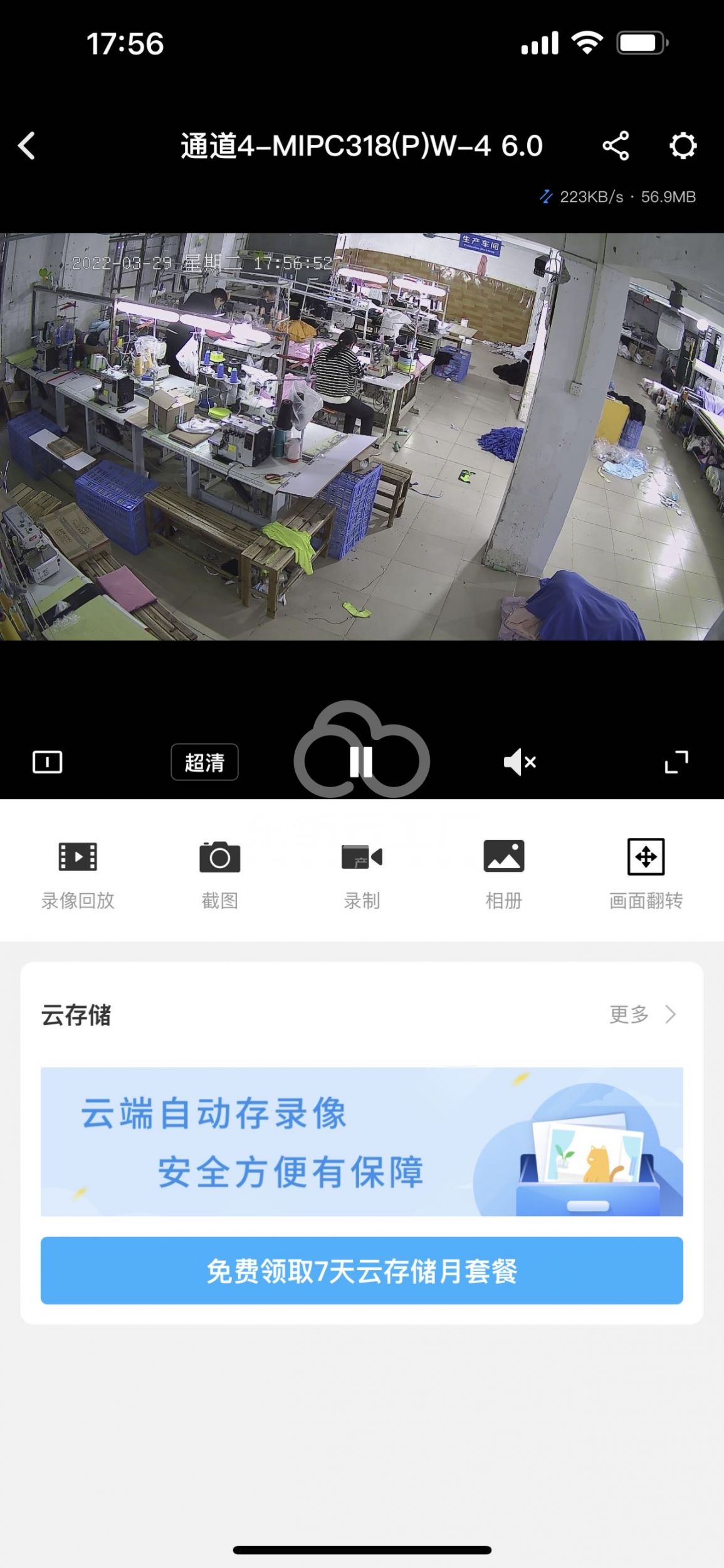Go back using the top-left arrow
Viewport: 724px width, 1568px height.
point(26,146)
